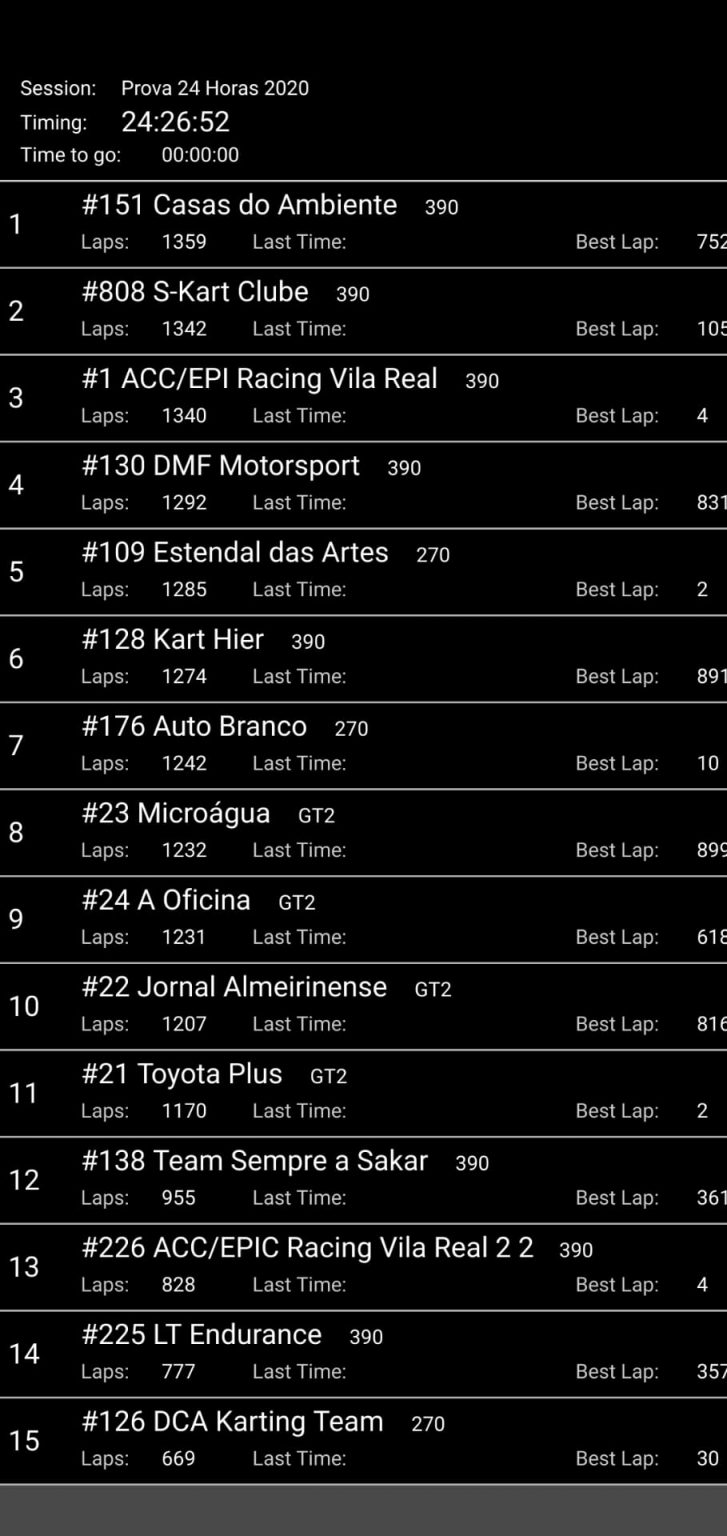Open #176 Auto Branco details
This screenshot has height=1536, width=727.
[363, 746]
